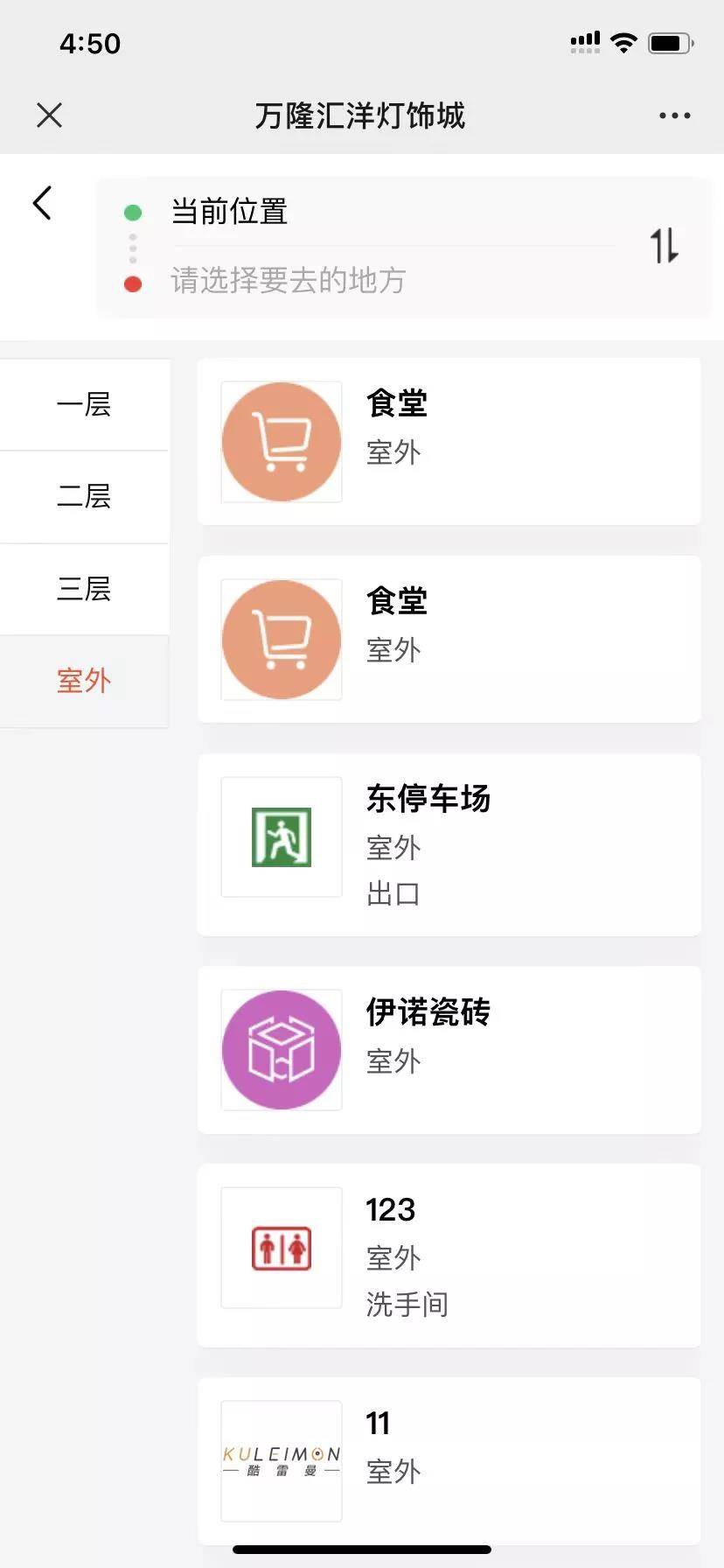Tap the red dot destination marker

tap(133, 283)
